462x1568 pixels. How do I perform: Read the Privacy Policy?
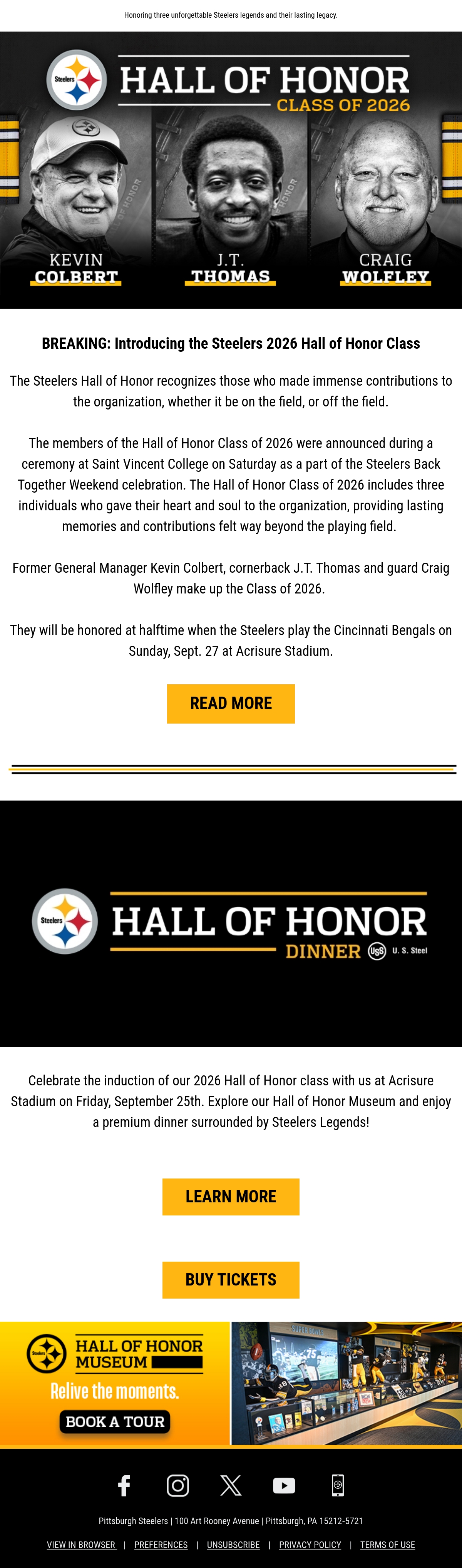click(x=310, y=1545)
